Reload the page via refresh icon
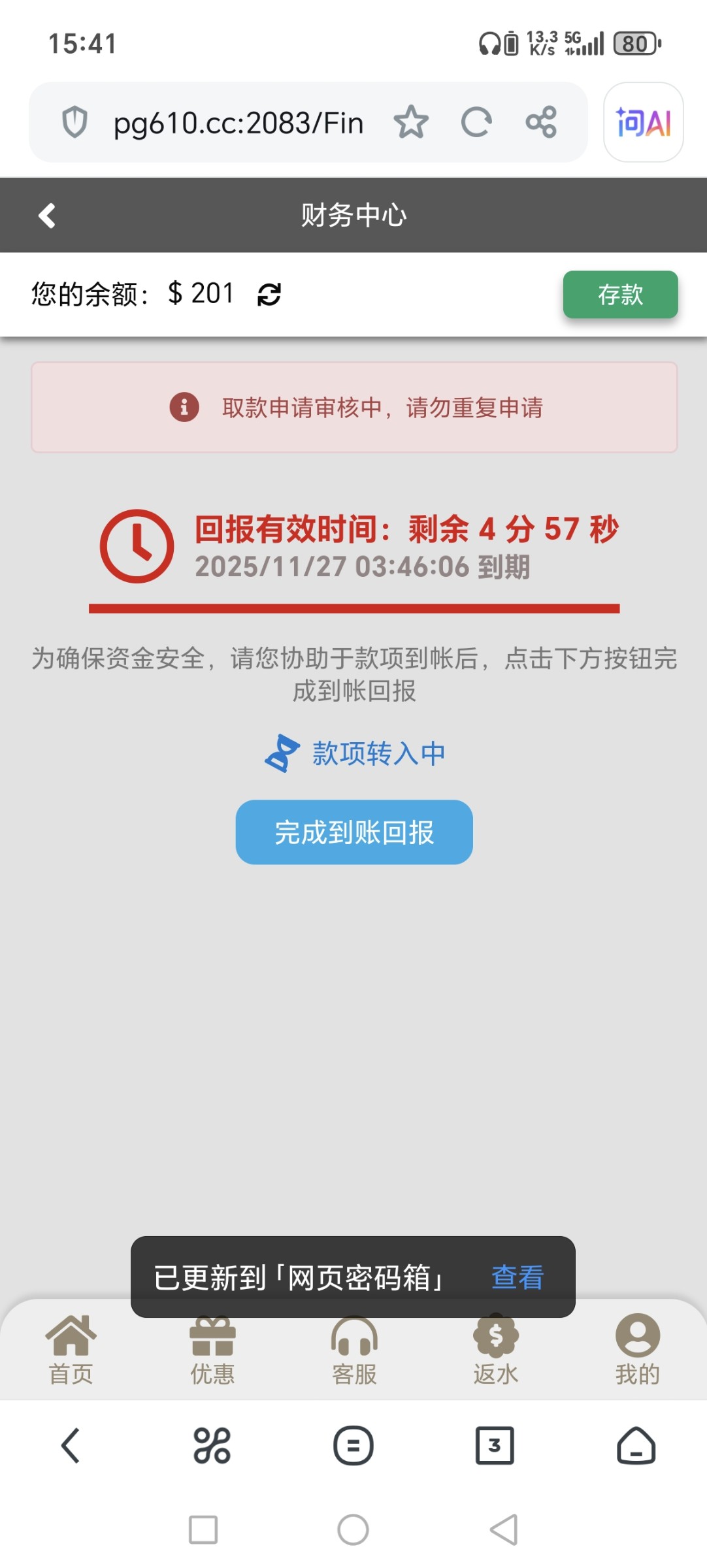Screen dimensions: 707x1568 coord(476,122)
